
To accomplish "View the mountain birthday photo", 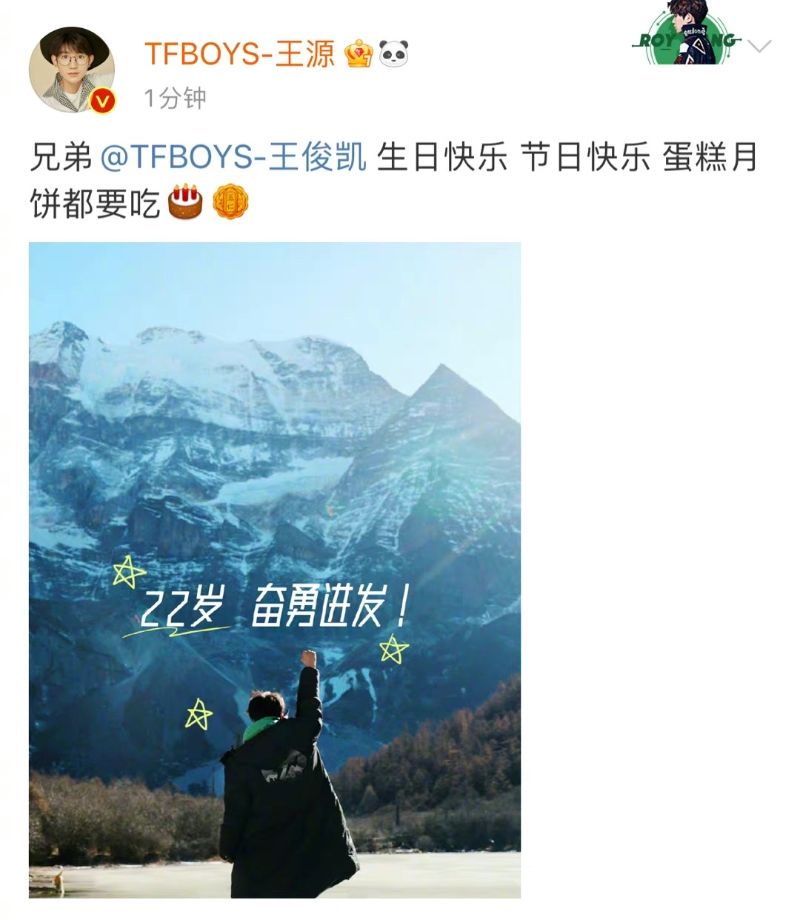I will pos(275,570).
